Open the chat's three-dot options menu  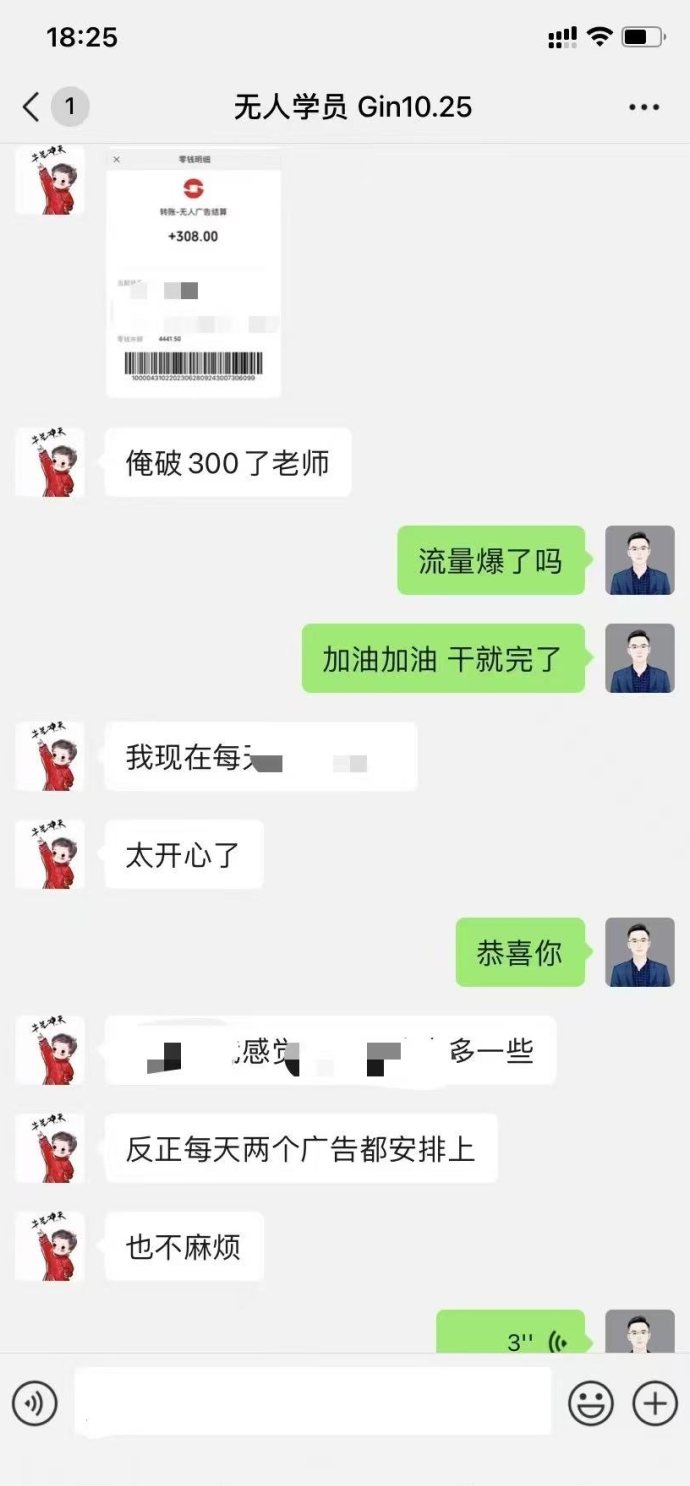tap(643, 107)
